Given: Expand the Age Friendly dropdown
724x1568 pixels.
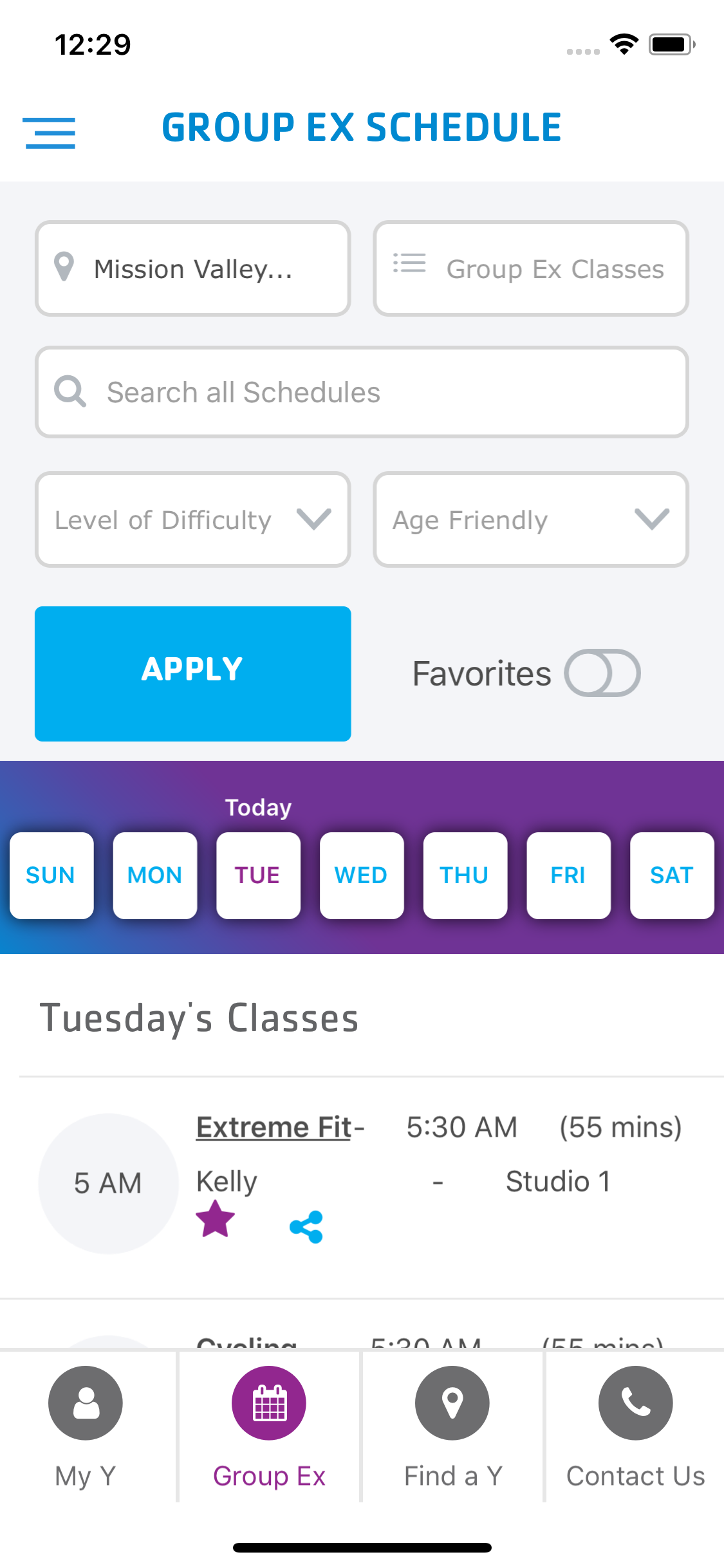Looking at the screenshot, I should (x=530, y=519).
